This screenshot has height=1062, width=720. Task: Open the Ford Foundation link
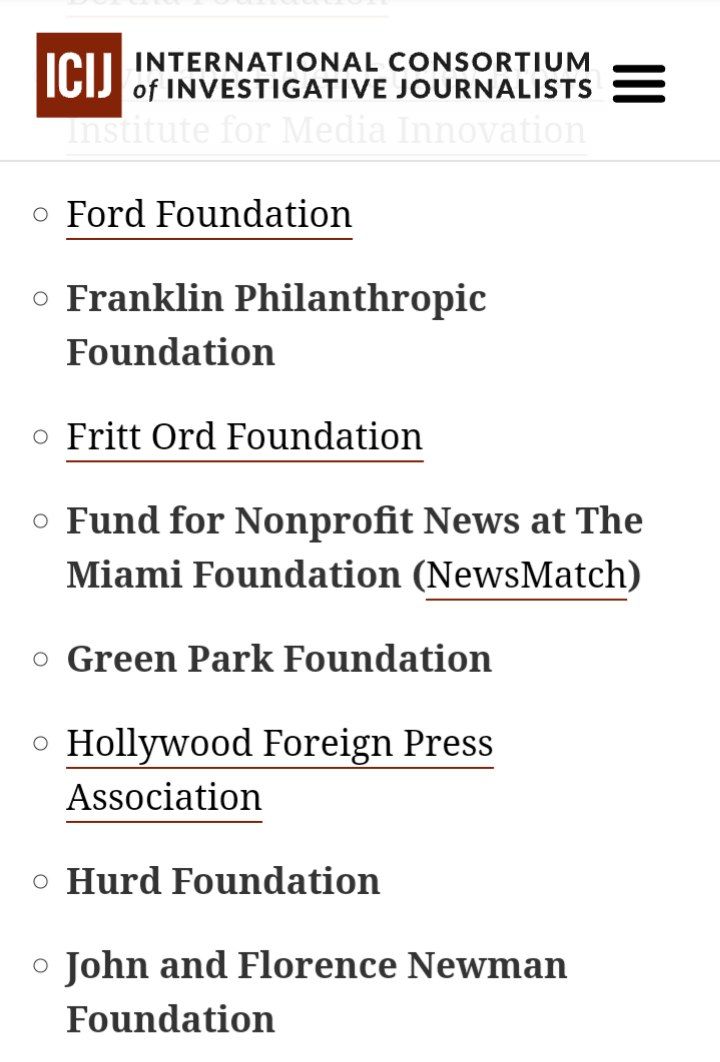[209, 215]
